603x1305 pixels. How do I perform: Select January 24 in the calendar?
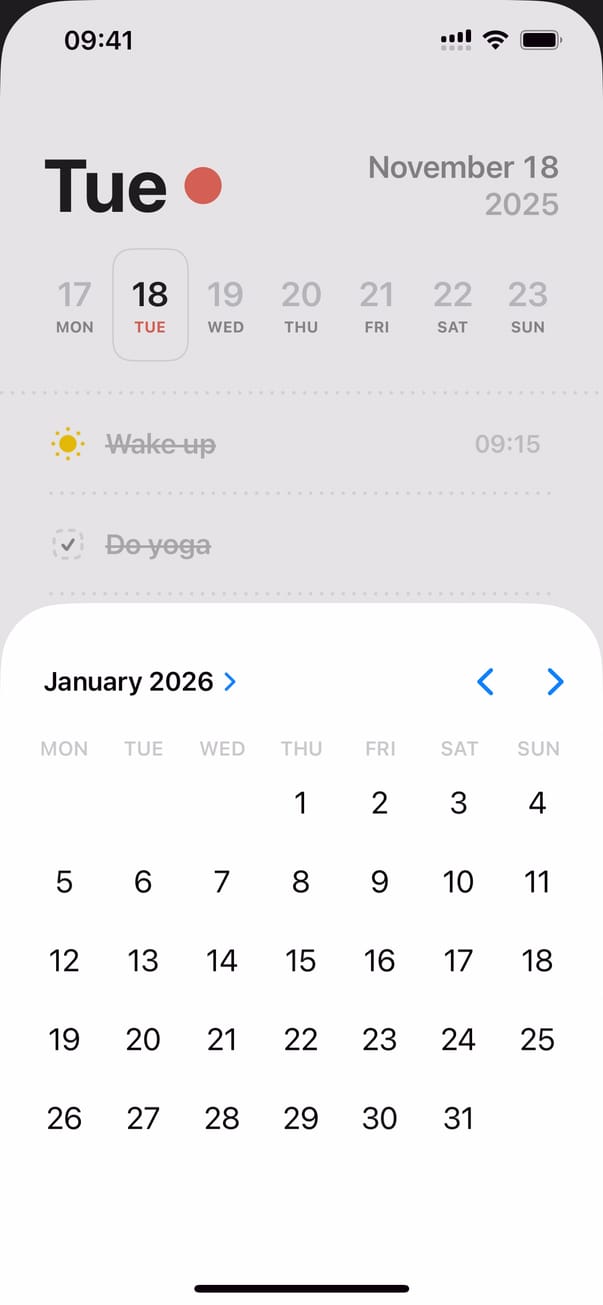tap(458, 1039)
